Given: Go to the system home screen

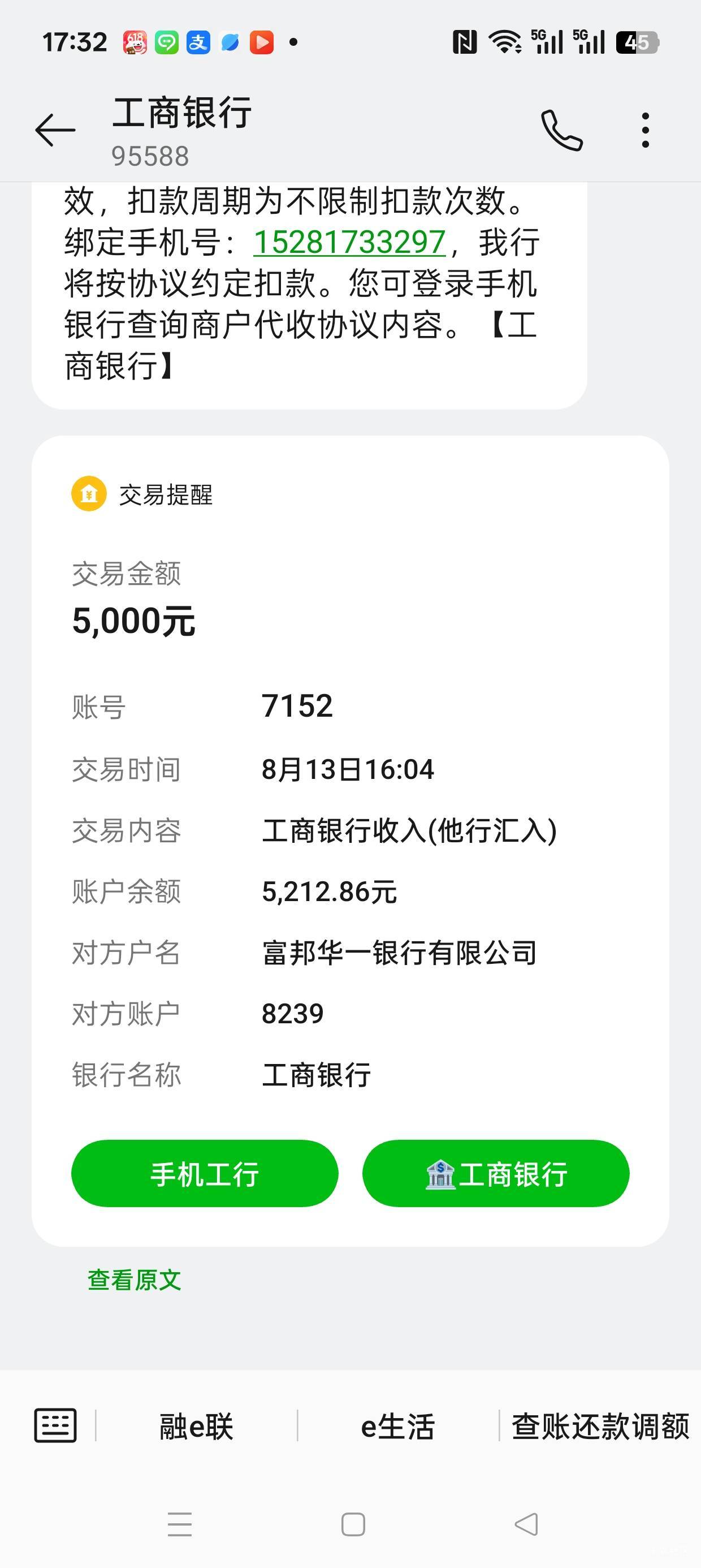Looking at the screenshot, I should point(353,1525).
